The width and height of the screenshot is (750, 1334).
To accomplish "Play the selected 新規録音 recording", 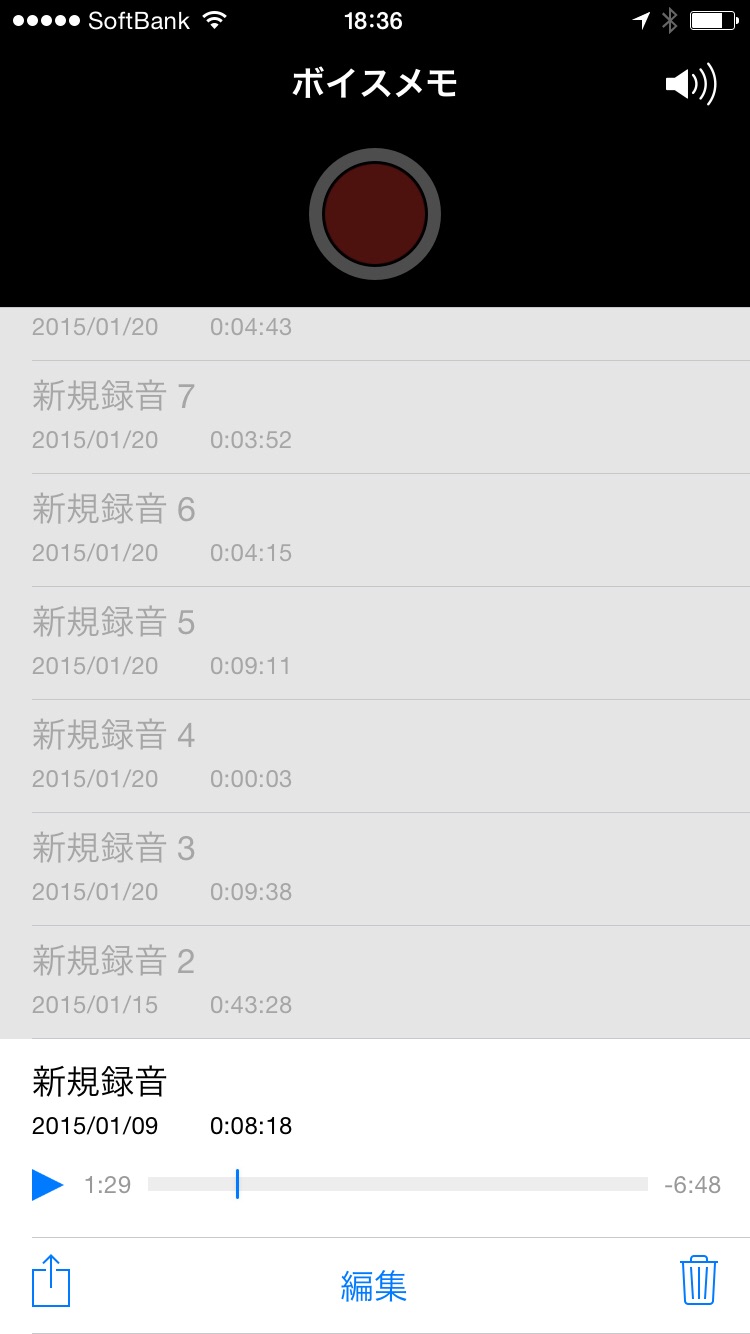I will click(x=47, y=1185).
